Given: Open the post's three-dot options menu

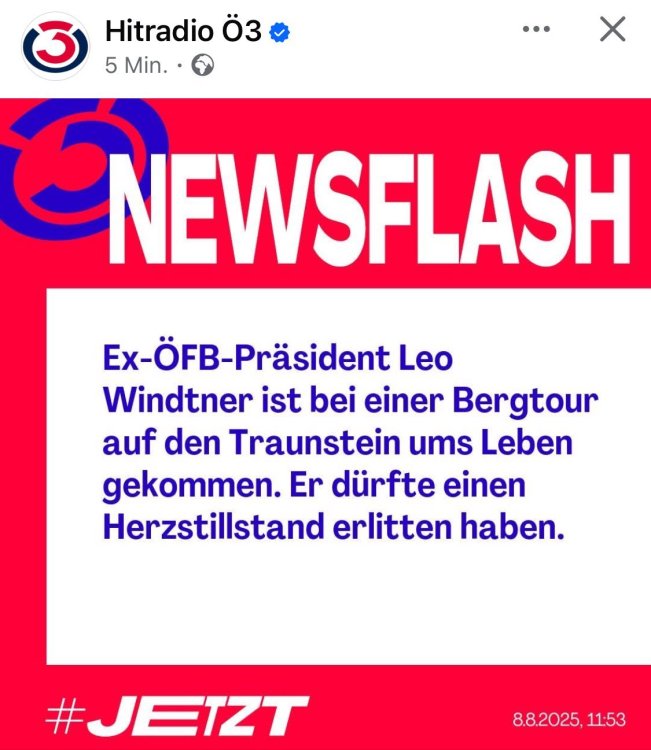Looking at the screenshot, I should [x=537, y=30].
